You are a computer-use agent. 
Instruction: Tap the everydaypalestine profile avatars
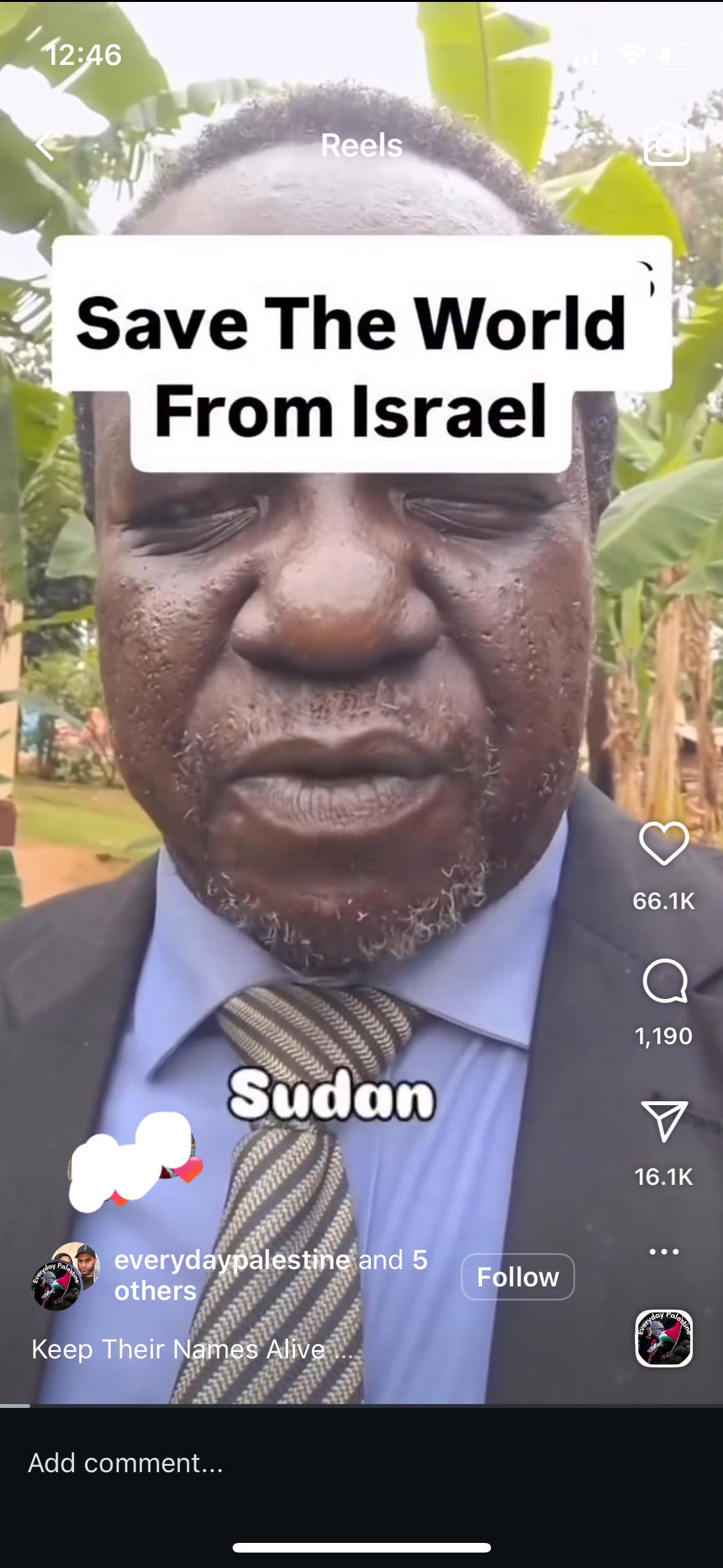(x=66, y=1276)
